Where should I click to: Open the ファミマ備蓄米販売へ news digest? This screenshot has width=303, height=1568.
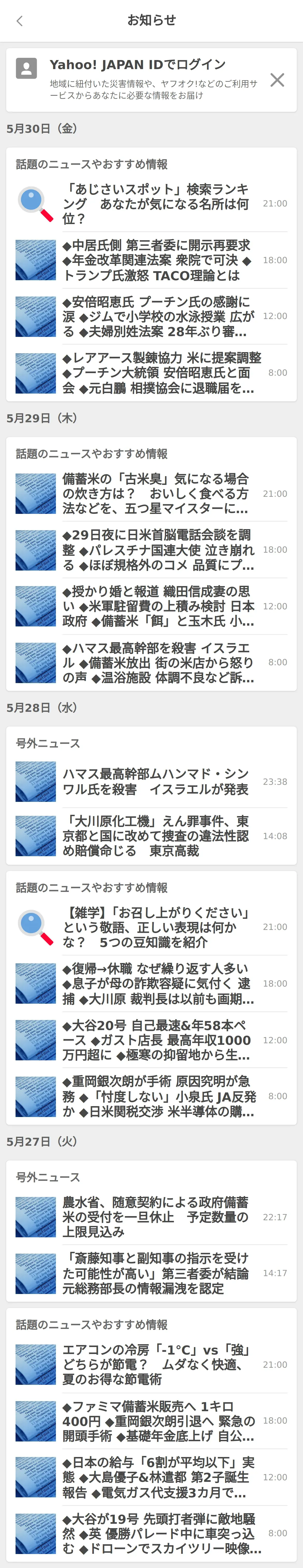pos(155,1421)
